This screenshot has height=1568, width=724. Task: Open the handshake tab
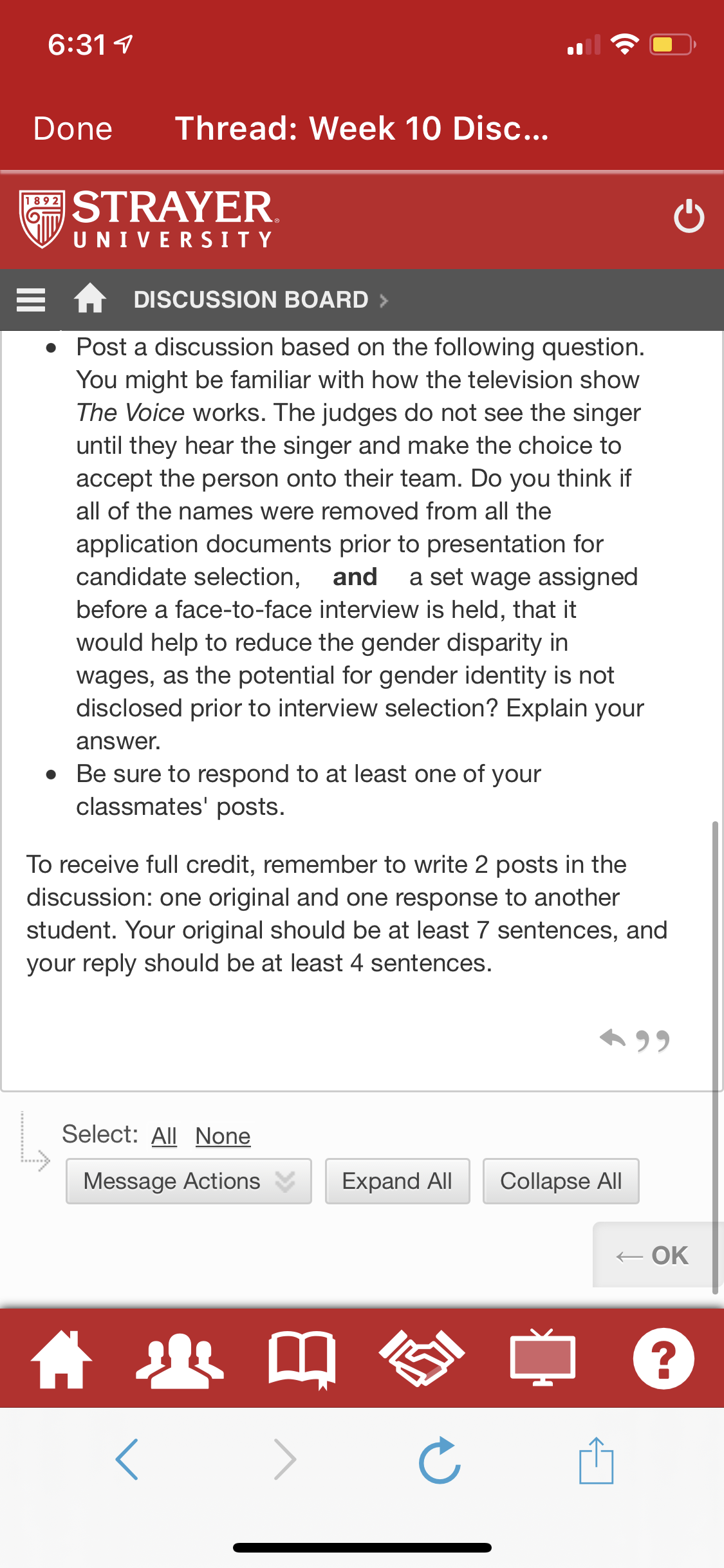tap(422, 1358)
